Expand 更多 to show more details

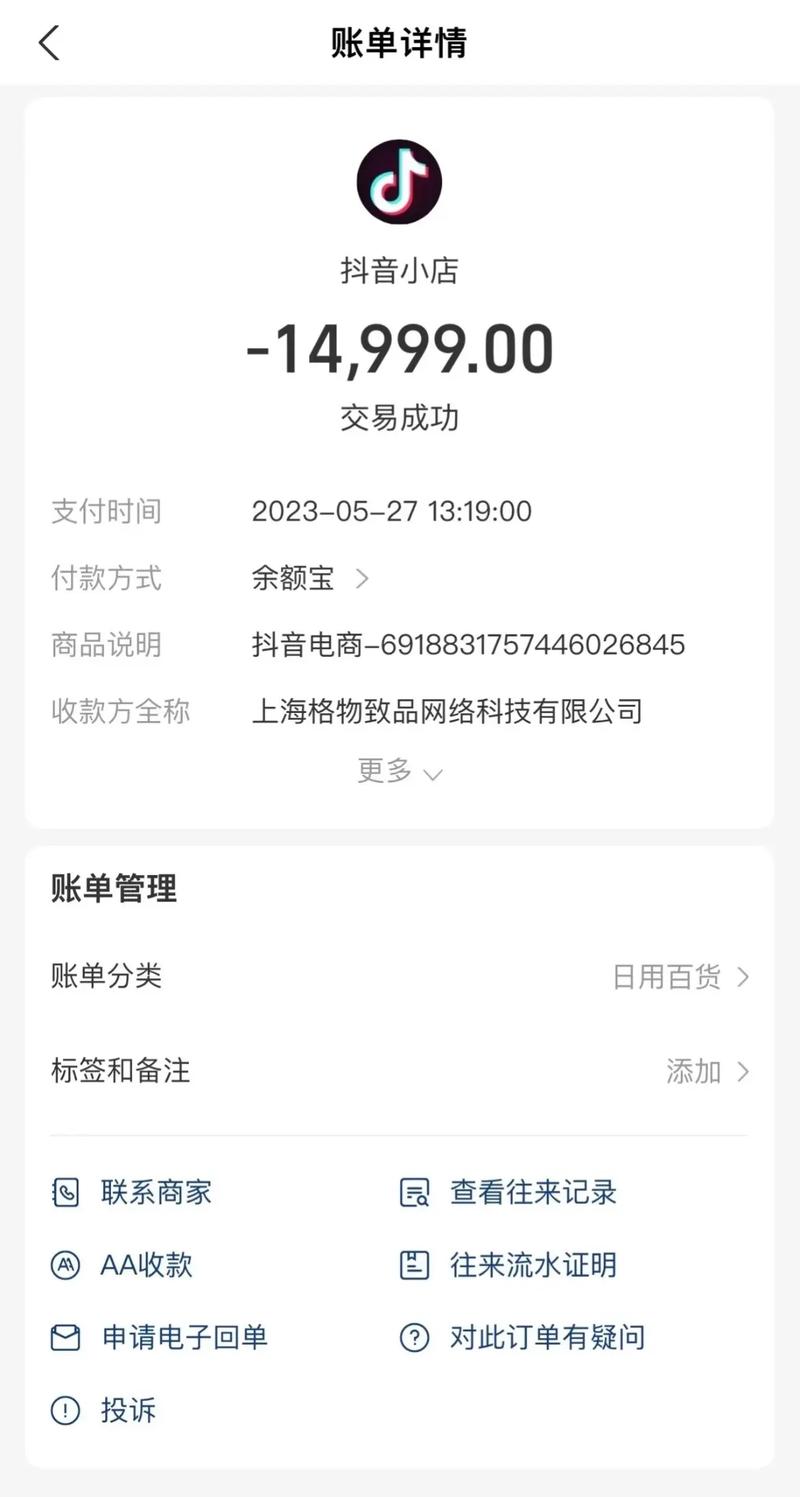point(400,771)
